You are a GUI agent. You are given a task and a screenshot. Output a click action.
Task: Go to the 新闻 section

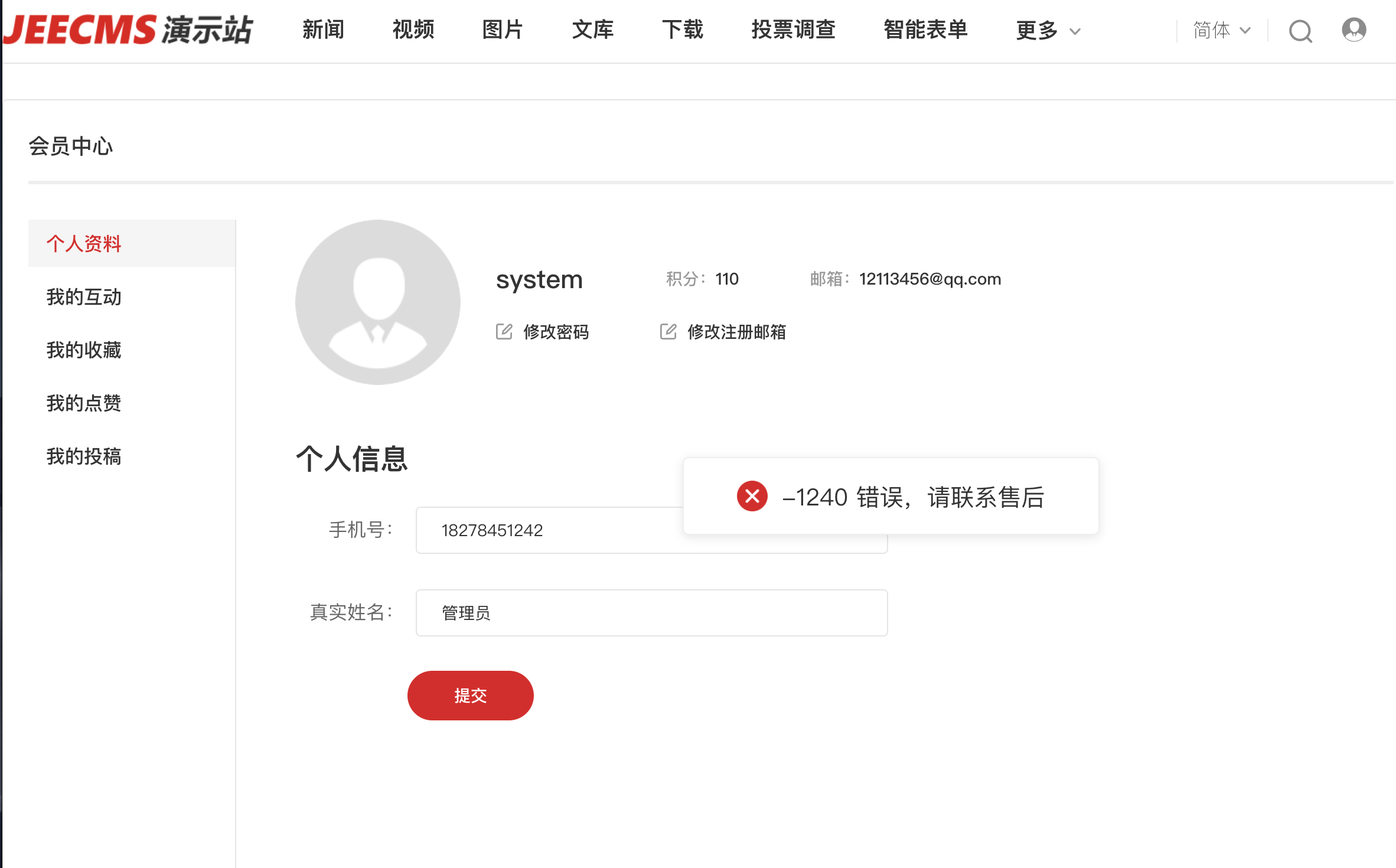pos(323,30)
